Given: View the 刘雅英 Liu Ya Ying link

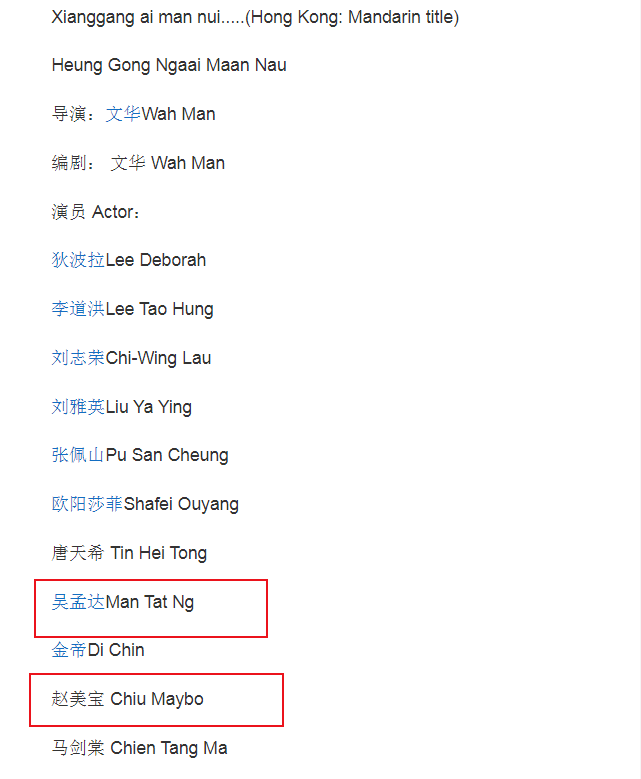Looking at the screenshot, I should pyautogui.click(x=78, y=407).
